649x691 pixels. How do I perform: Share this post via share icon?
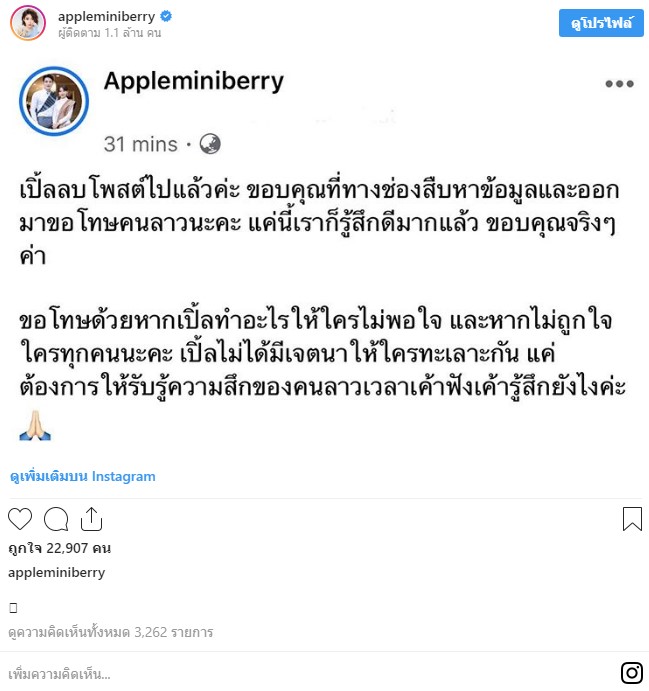click(91, 519)
